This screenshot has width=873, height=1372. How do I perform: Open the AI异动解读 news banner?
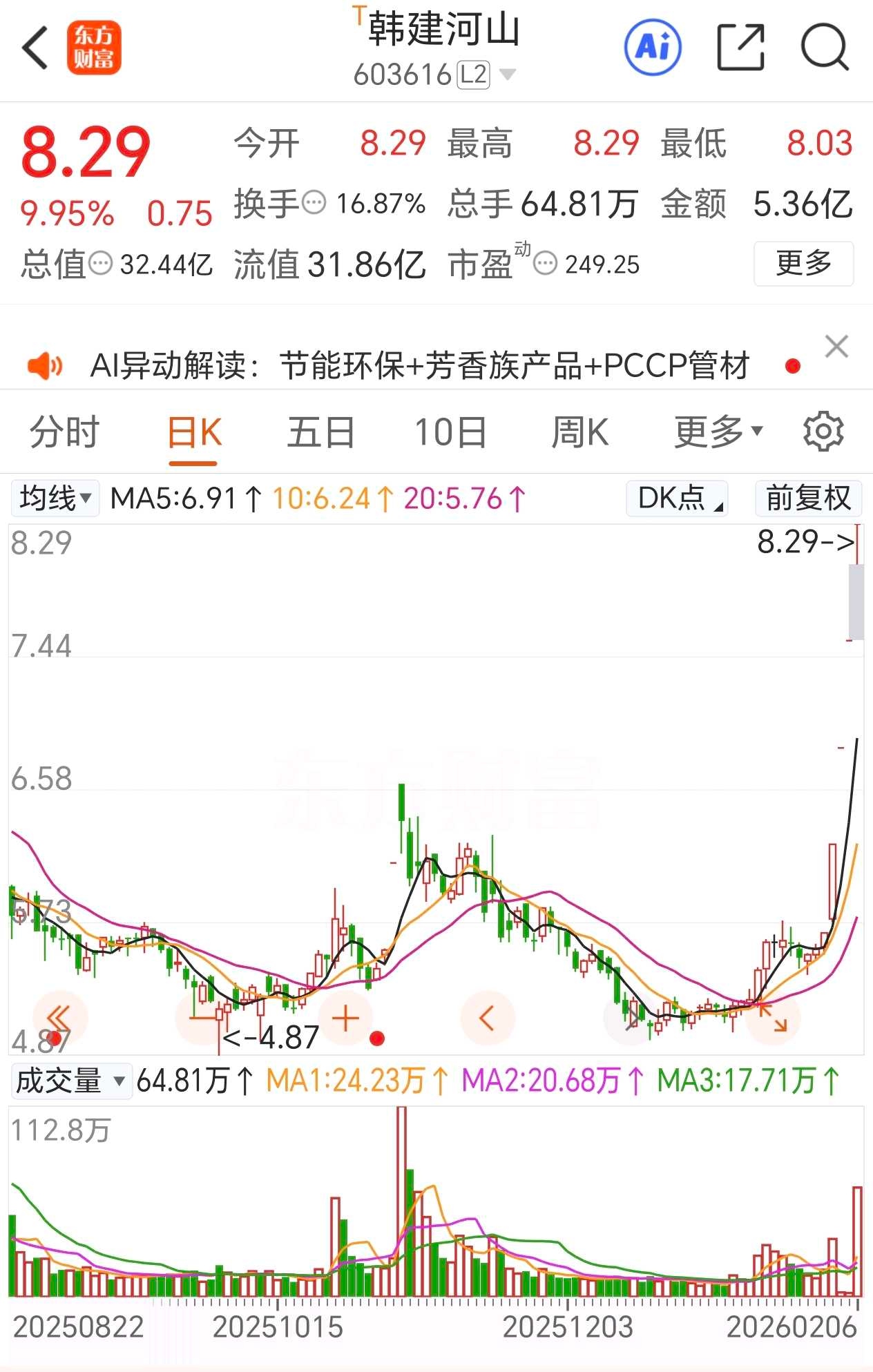point(420,365)
